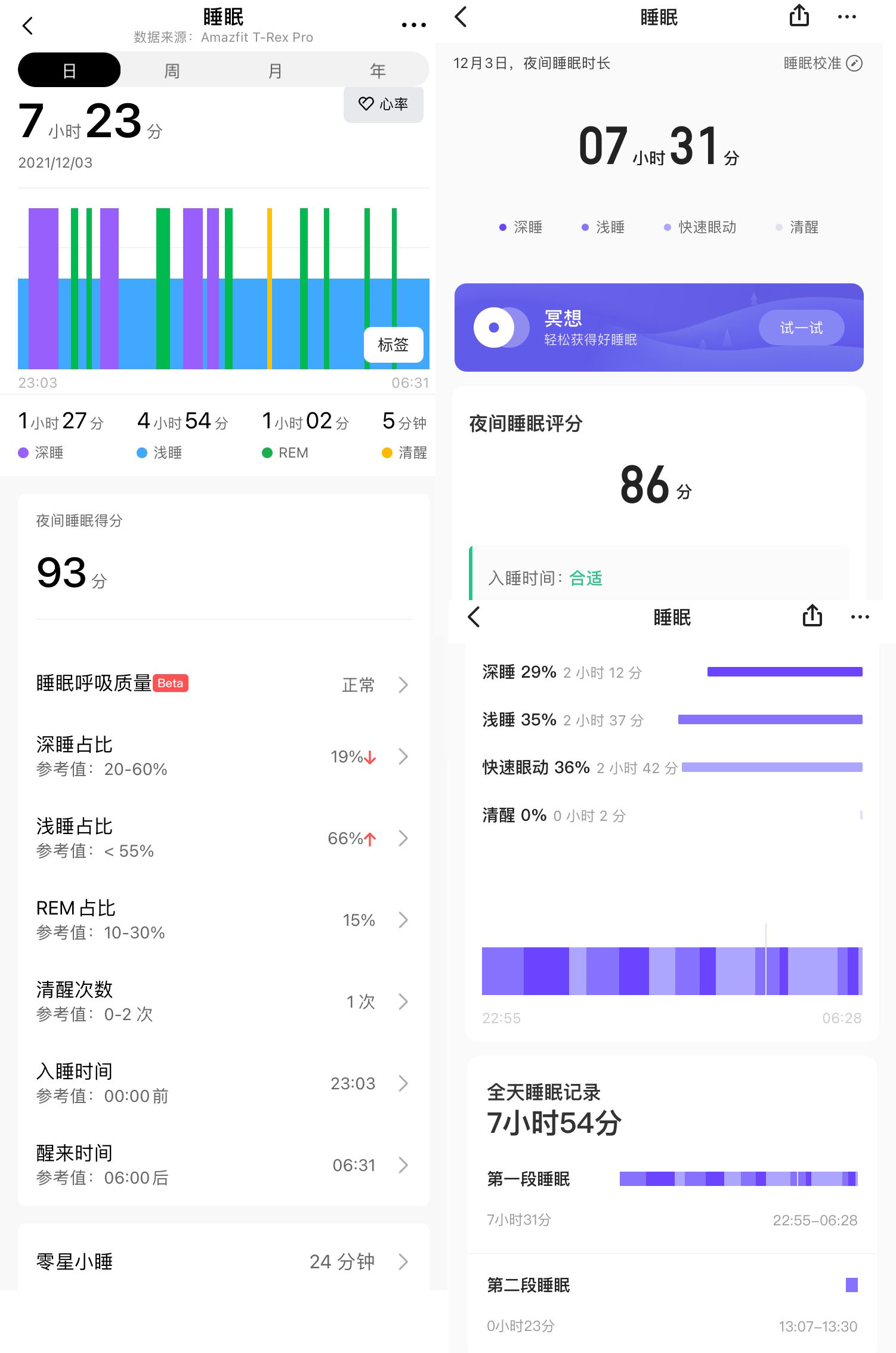896x1353 pixels.
Task: Toggle the 清醒 legend indicator
Action: [778, 227]
